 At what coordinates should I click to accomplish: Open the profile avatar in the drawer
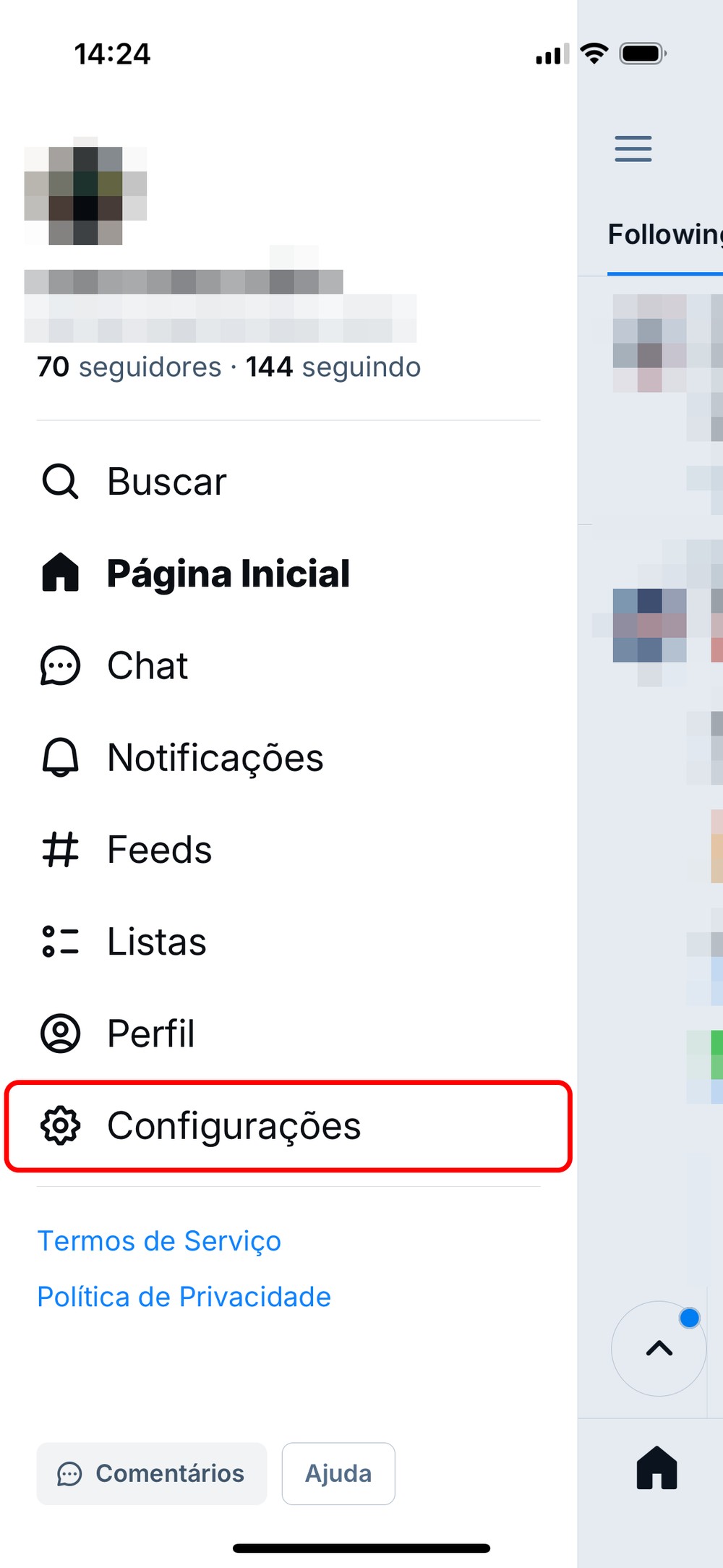point(85,191)
